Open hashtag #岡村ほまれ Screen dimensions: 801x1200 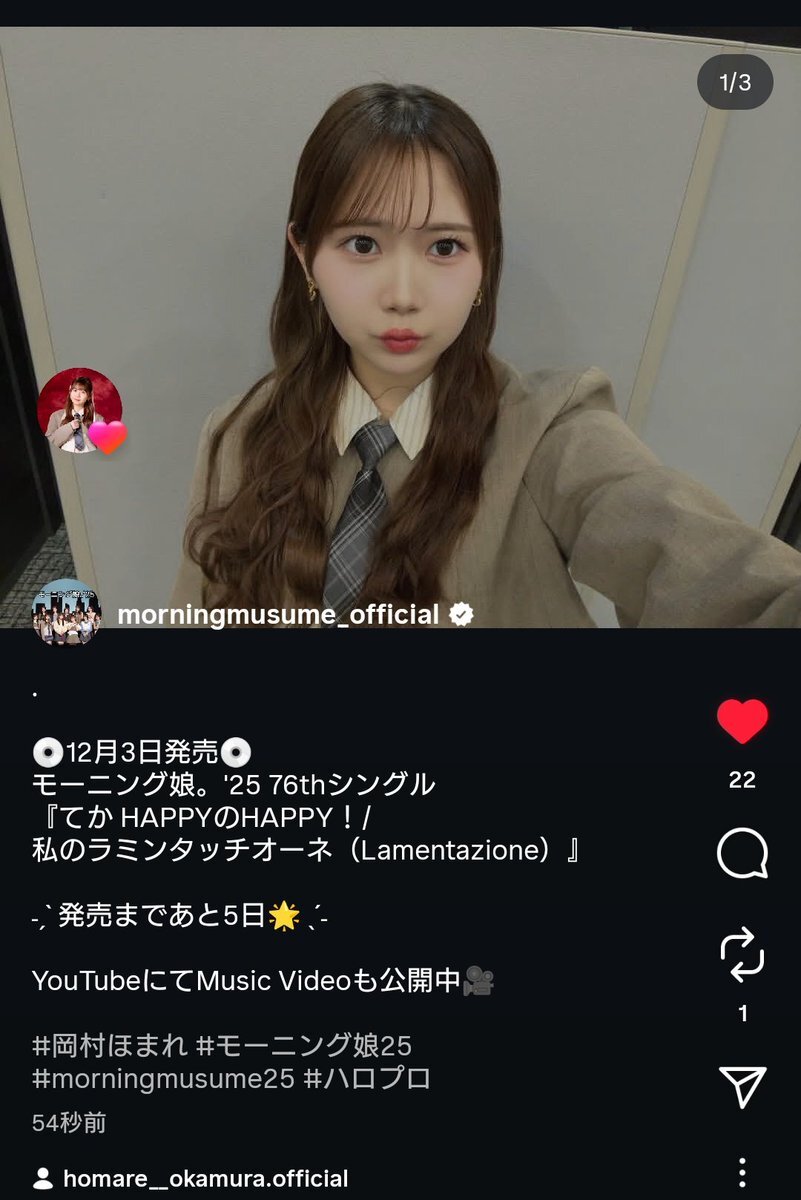[109, 1046]
